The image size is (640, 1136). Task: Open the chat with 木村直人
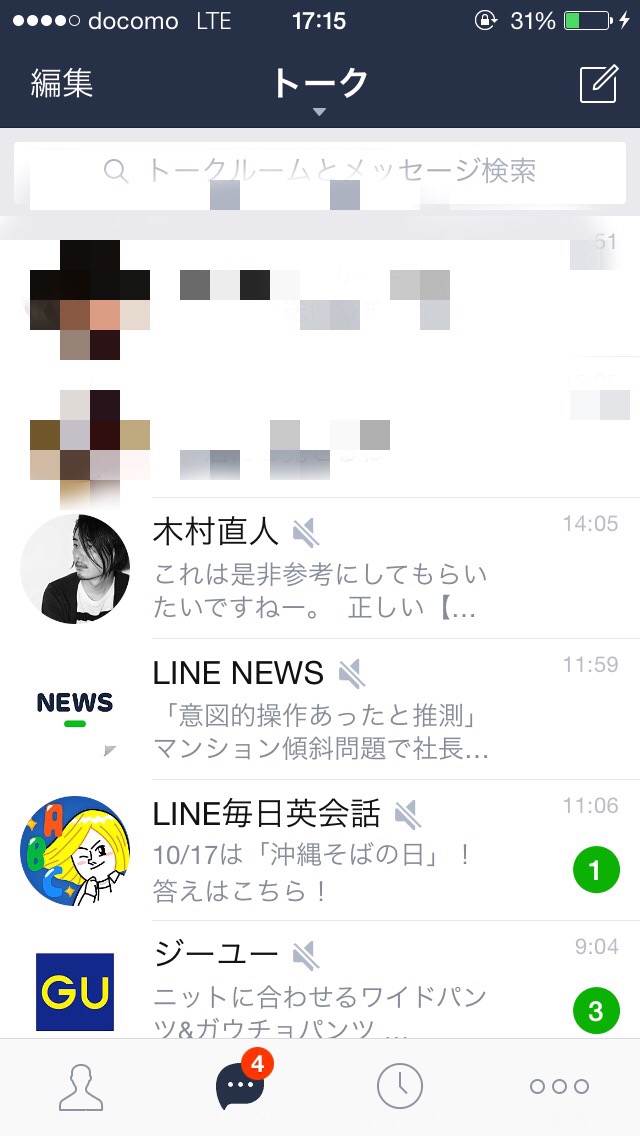(x=320, y=569)
